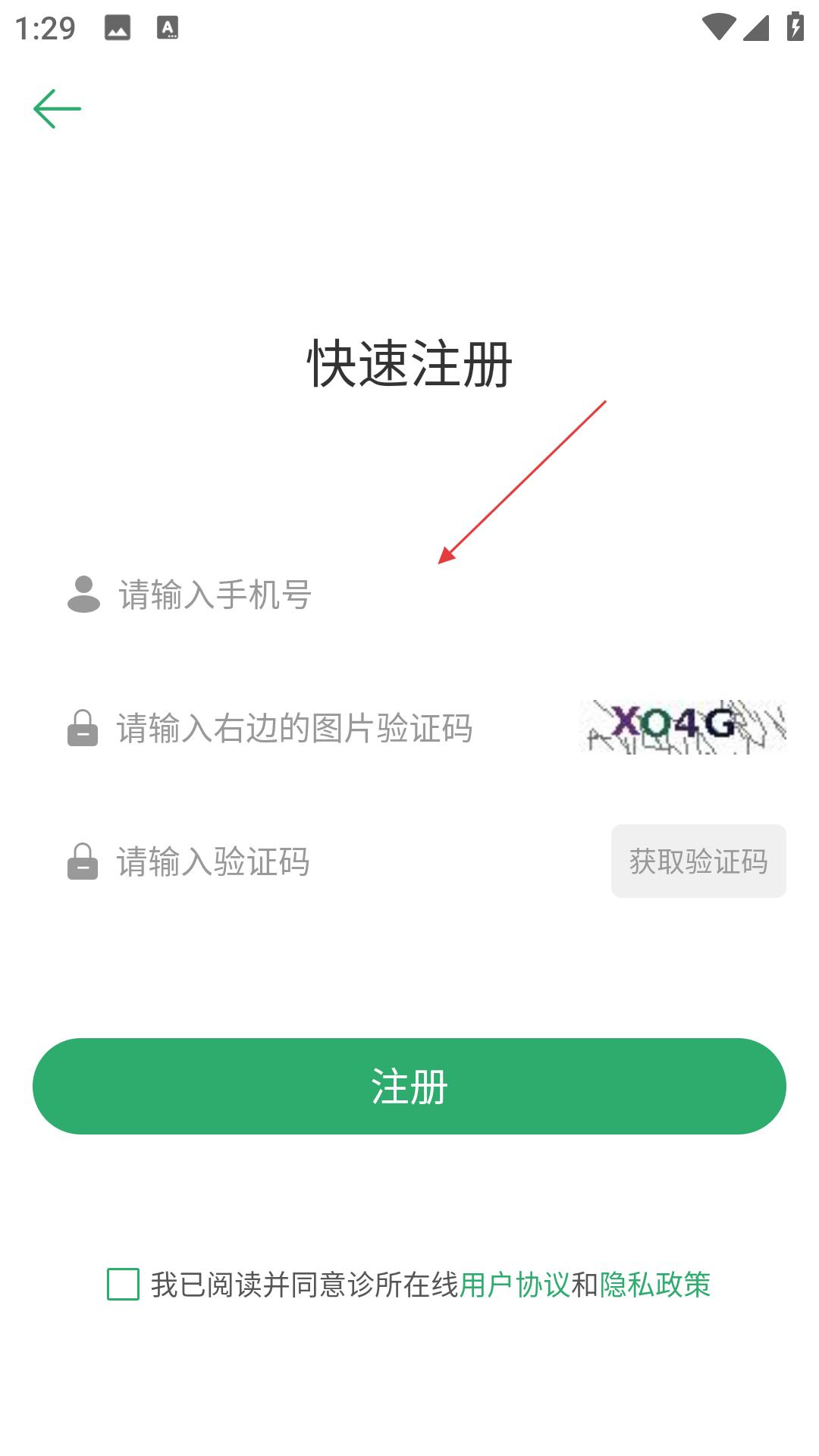Screen dimensions: 819x1456
Task: Refresh the XO4G captcha image
Action: click(x=683, y=726)
